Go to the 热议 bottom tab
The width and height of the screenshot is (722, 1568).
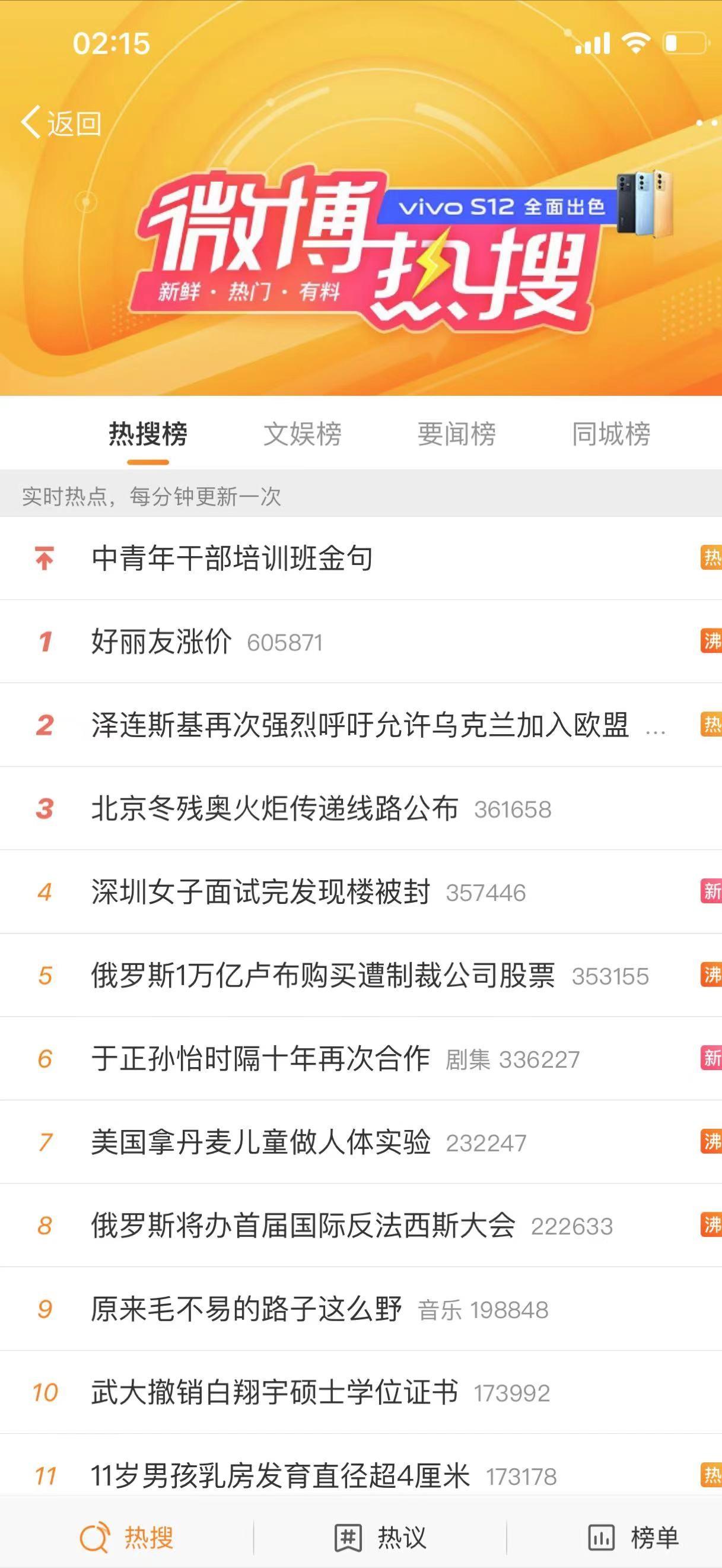click(x=380, y=1537)
